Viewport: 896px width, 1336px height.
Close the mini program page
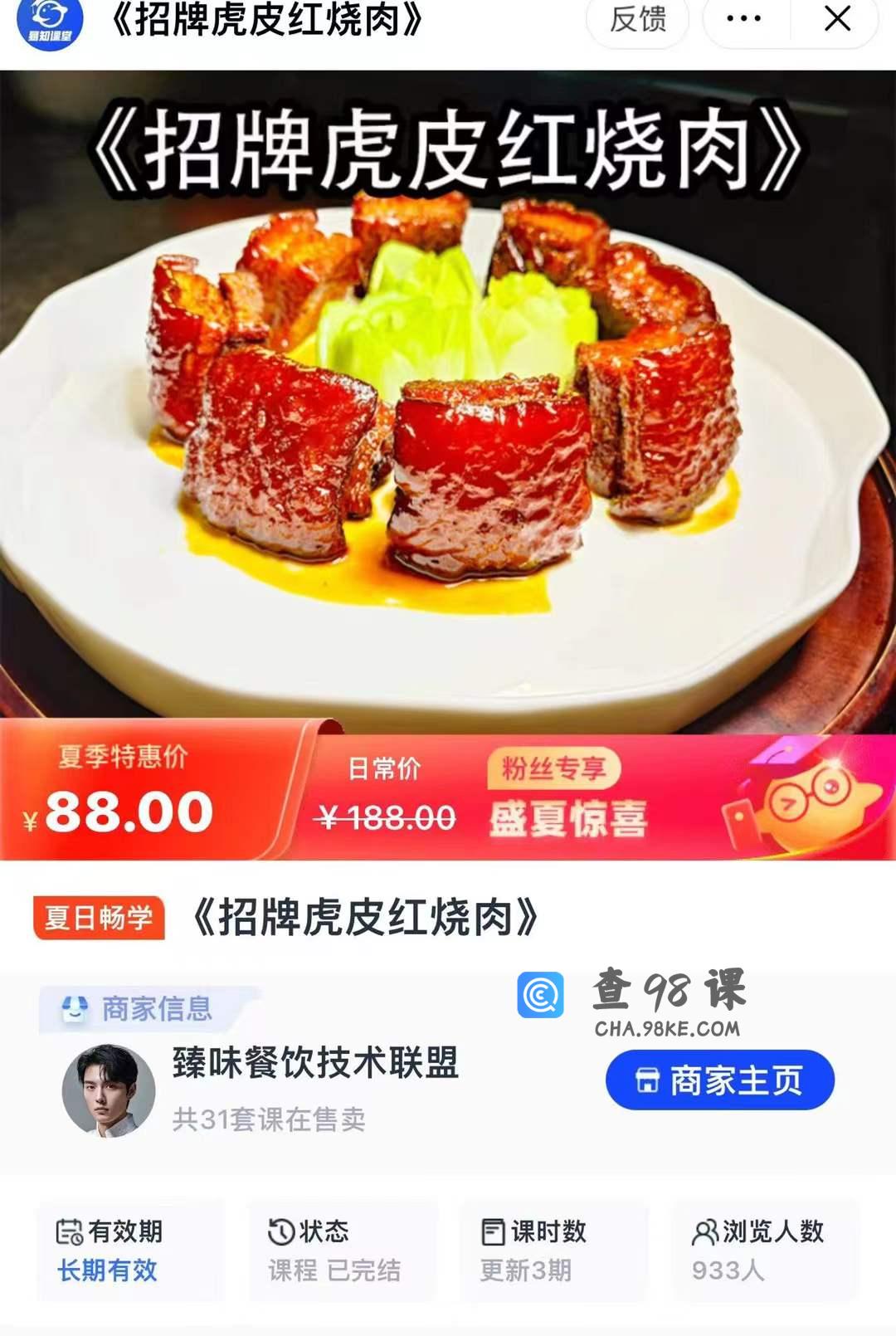837,20
